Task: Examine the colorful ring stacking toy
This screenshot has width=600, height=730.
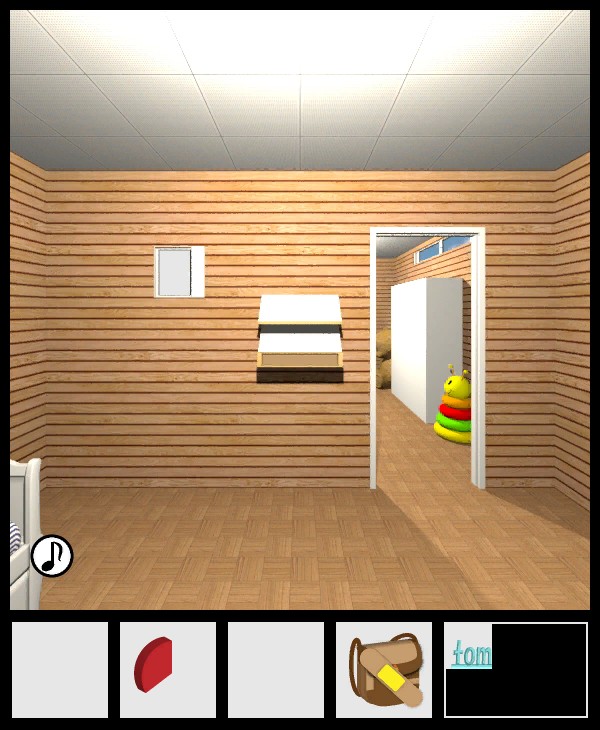Action: (x=455, y=408)
